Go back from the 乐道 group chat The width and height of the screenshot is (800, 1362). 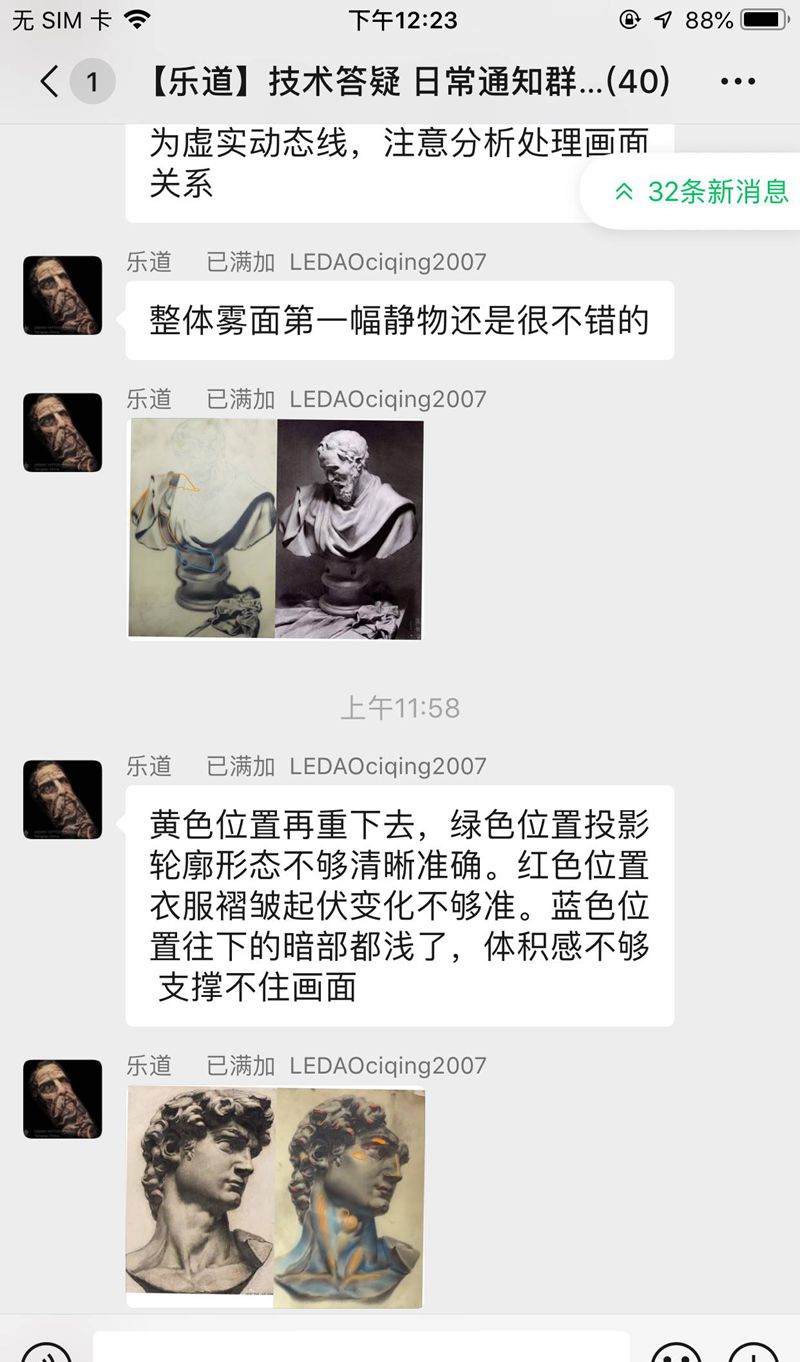pos(50,81)
